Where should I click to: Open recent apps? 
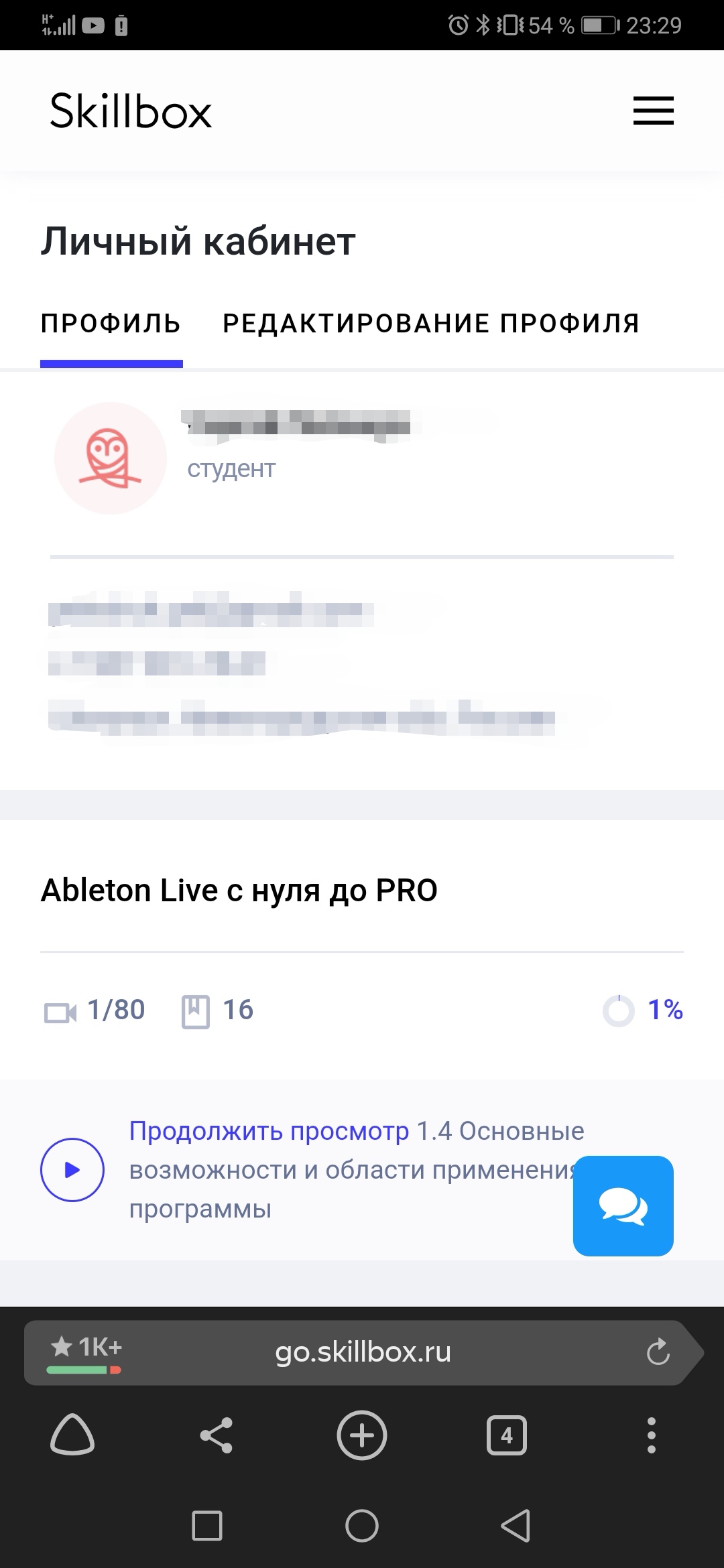[x=207, y=1526]
